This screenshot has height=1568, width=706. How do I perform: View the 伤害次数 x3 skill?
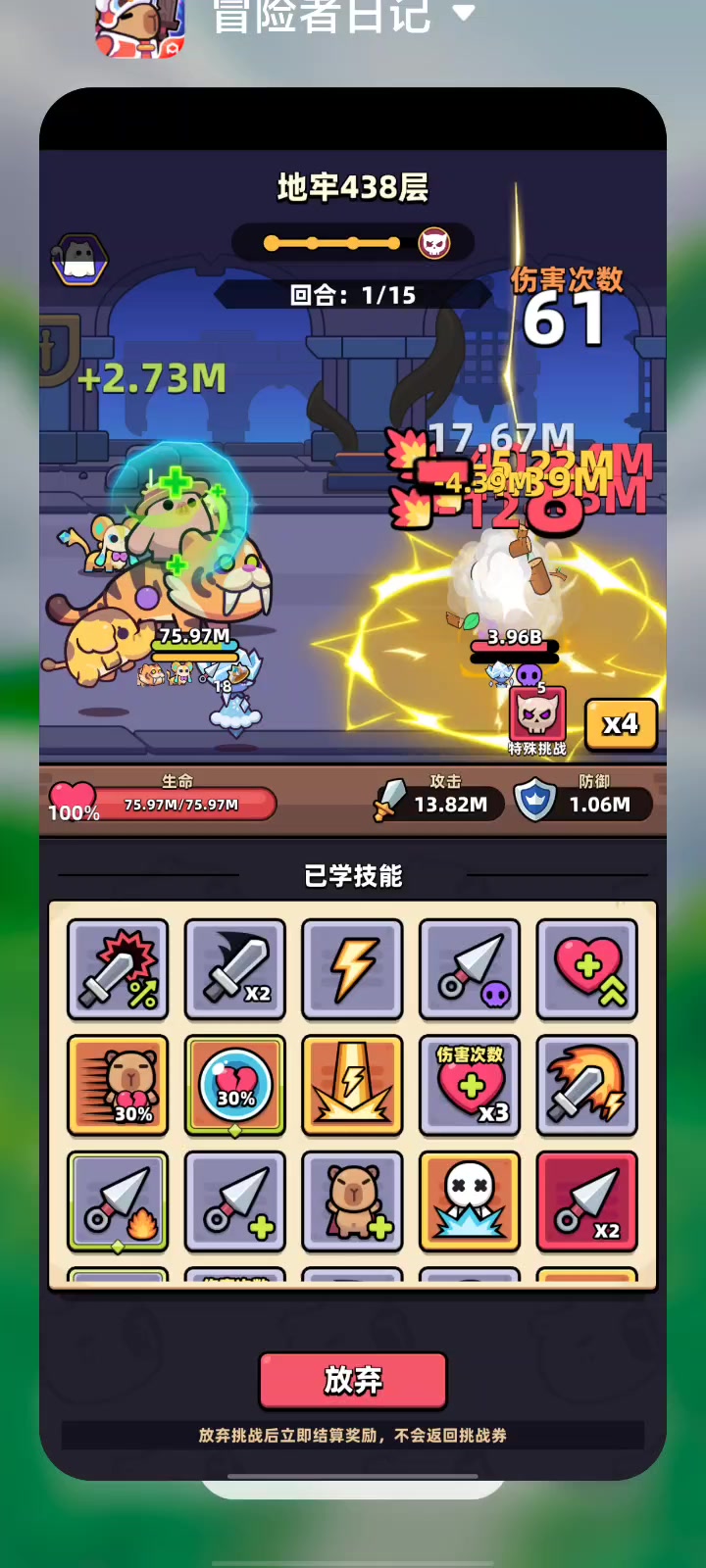pyautogui.click(x=470, y=1086)
